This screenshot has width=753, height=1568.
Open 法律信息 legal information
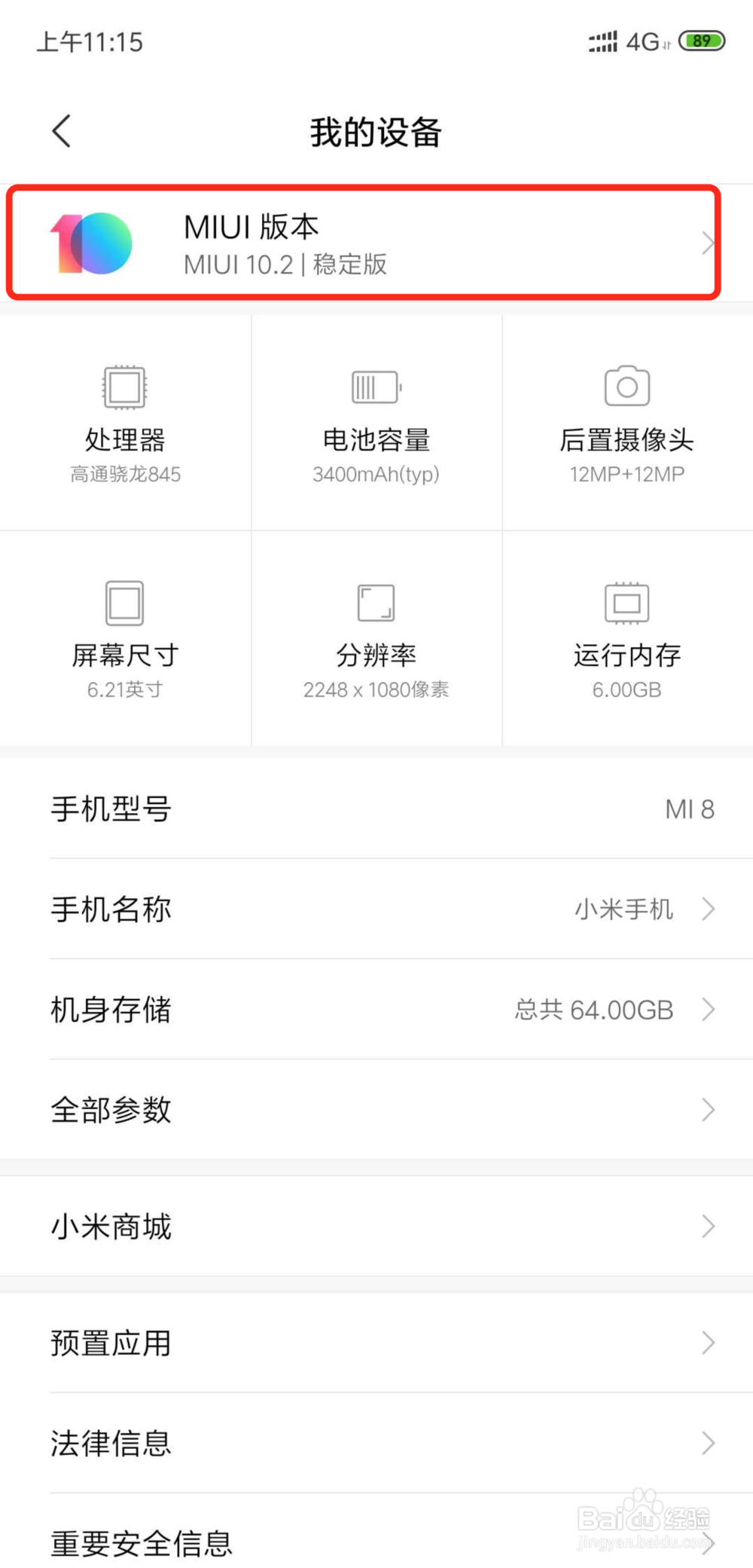click(x=376, y=1442)
